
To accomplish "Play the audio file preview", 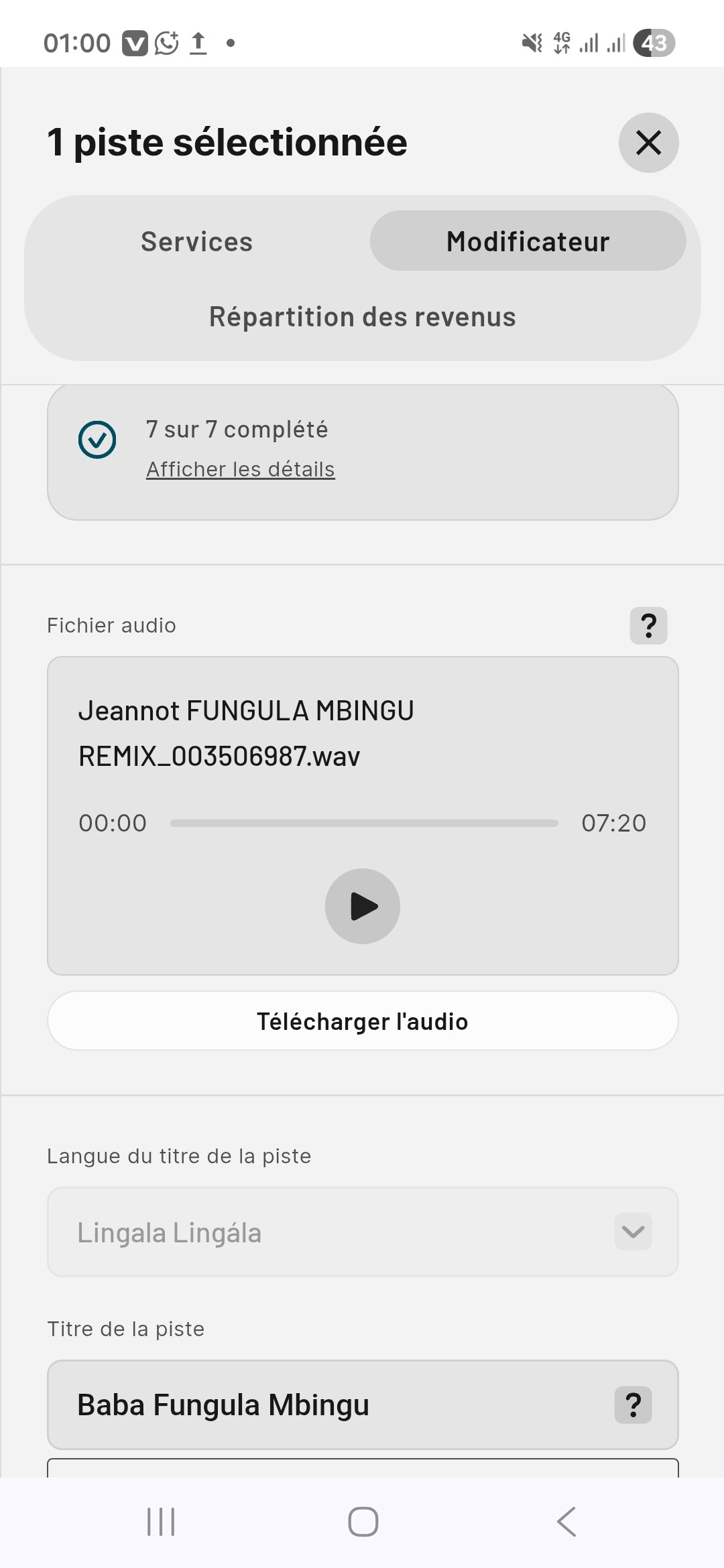I will point(363,907).
